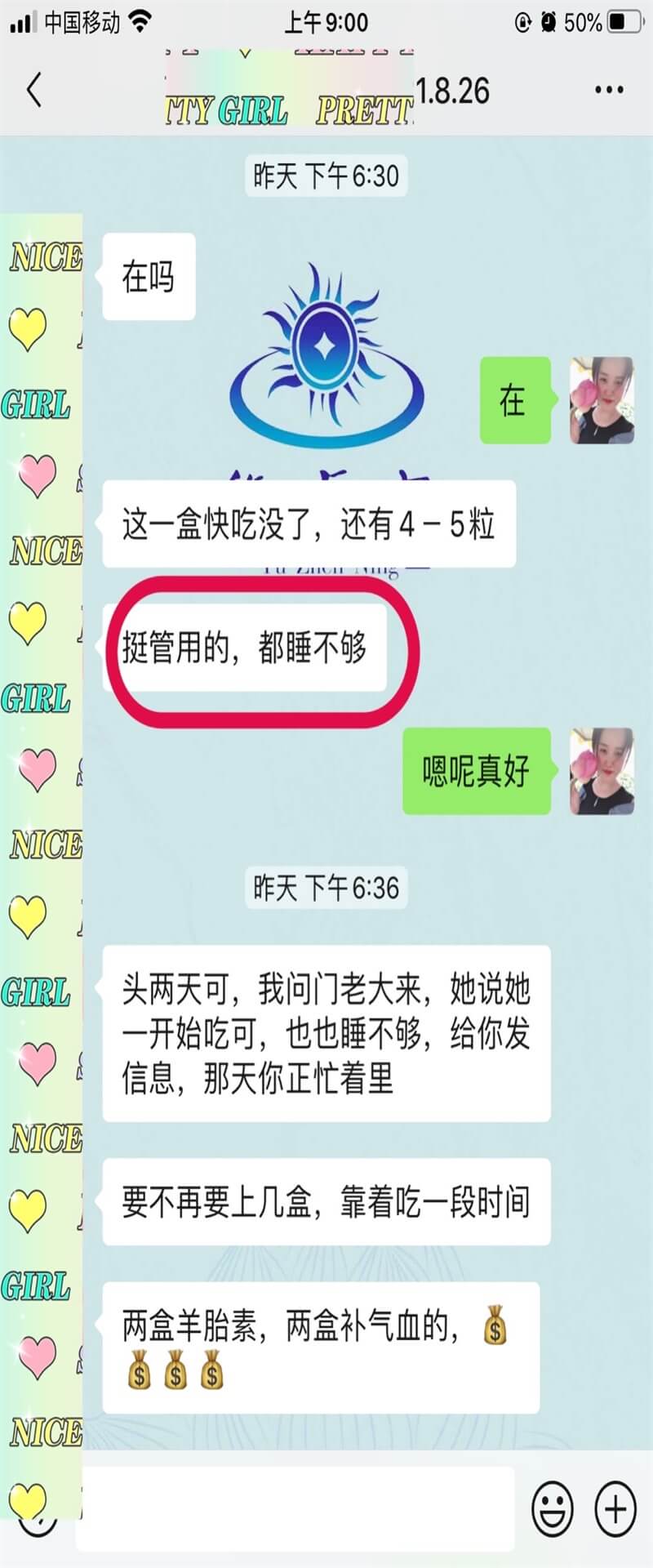This screenshot has height=1568, width=653.
Task: Open the chat info overflow menu
Action: (x=609, y=91)
